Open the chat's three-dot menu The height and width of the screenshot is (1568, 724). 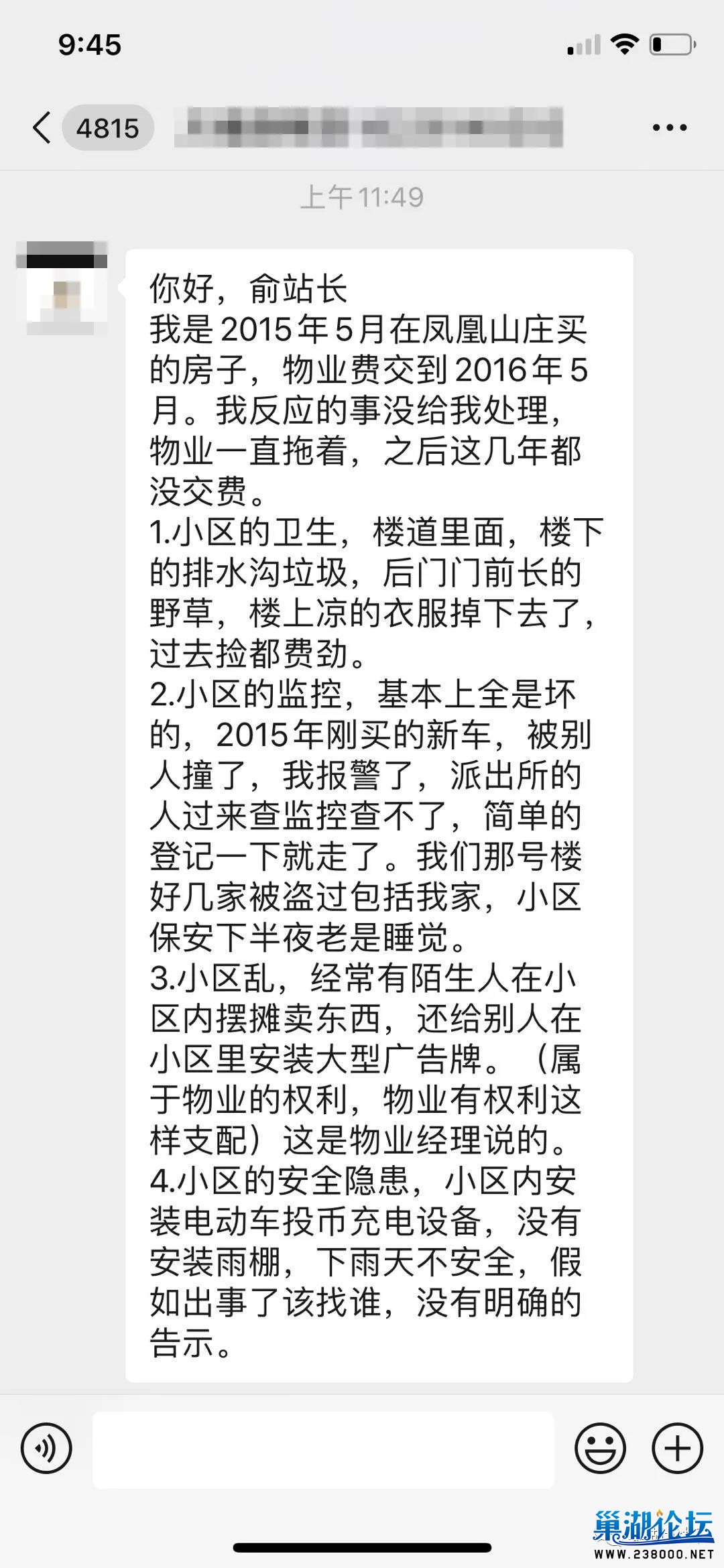pyautogui.click(x=670, y=127)
